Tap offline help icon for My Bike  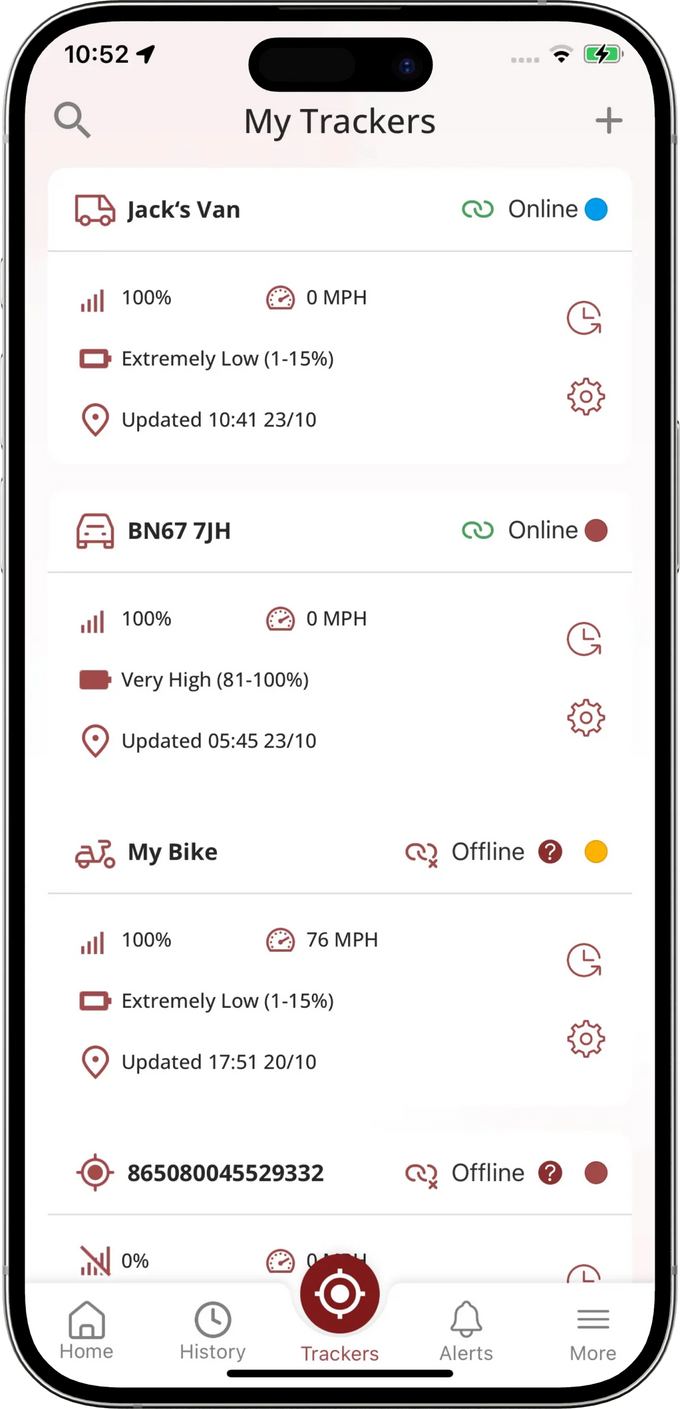pyautogui.click(x=550, y=852)
